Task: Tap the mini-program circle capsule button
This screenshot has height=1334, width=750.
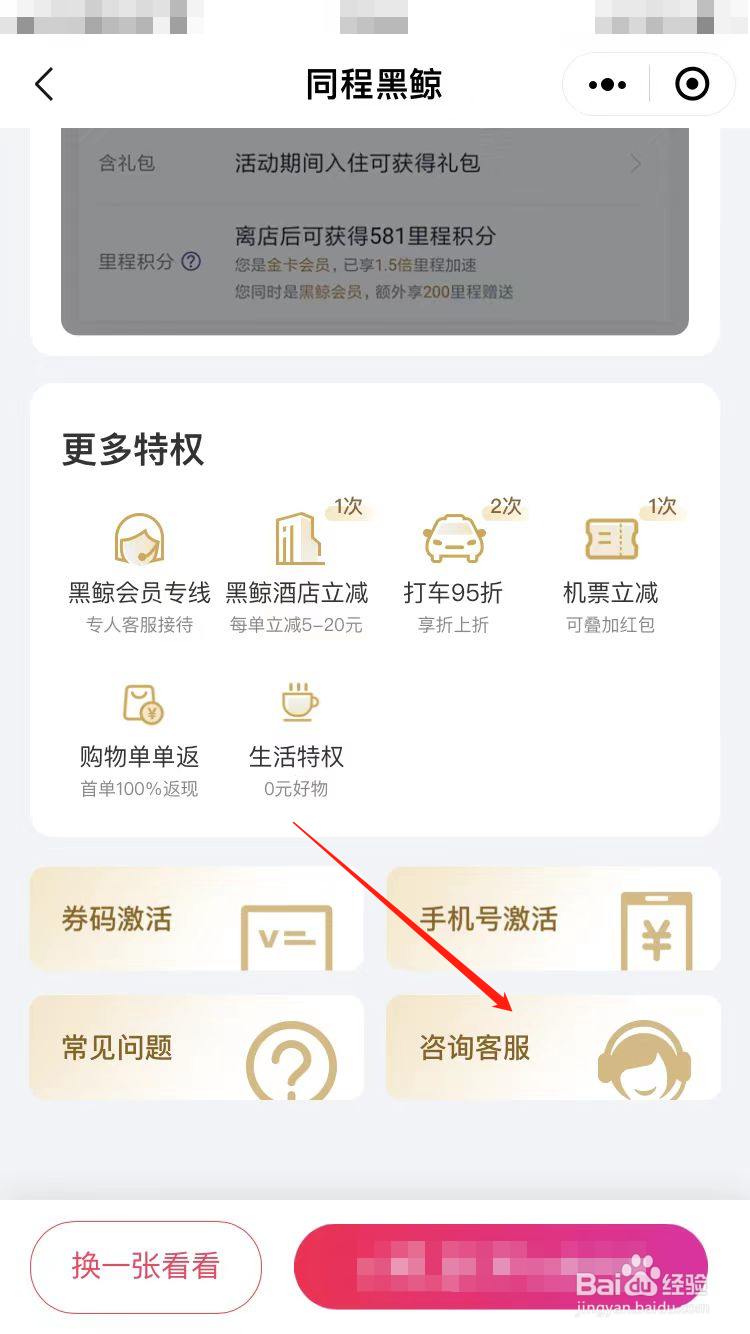Action: point(692,84)
